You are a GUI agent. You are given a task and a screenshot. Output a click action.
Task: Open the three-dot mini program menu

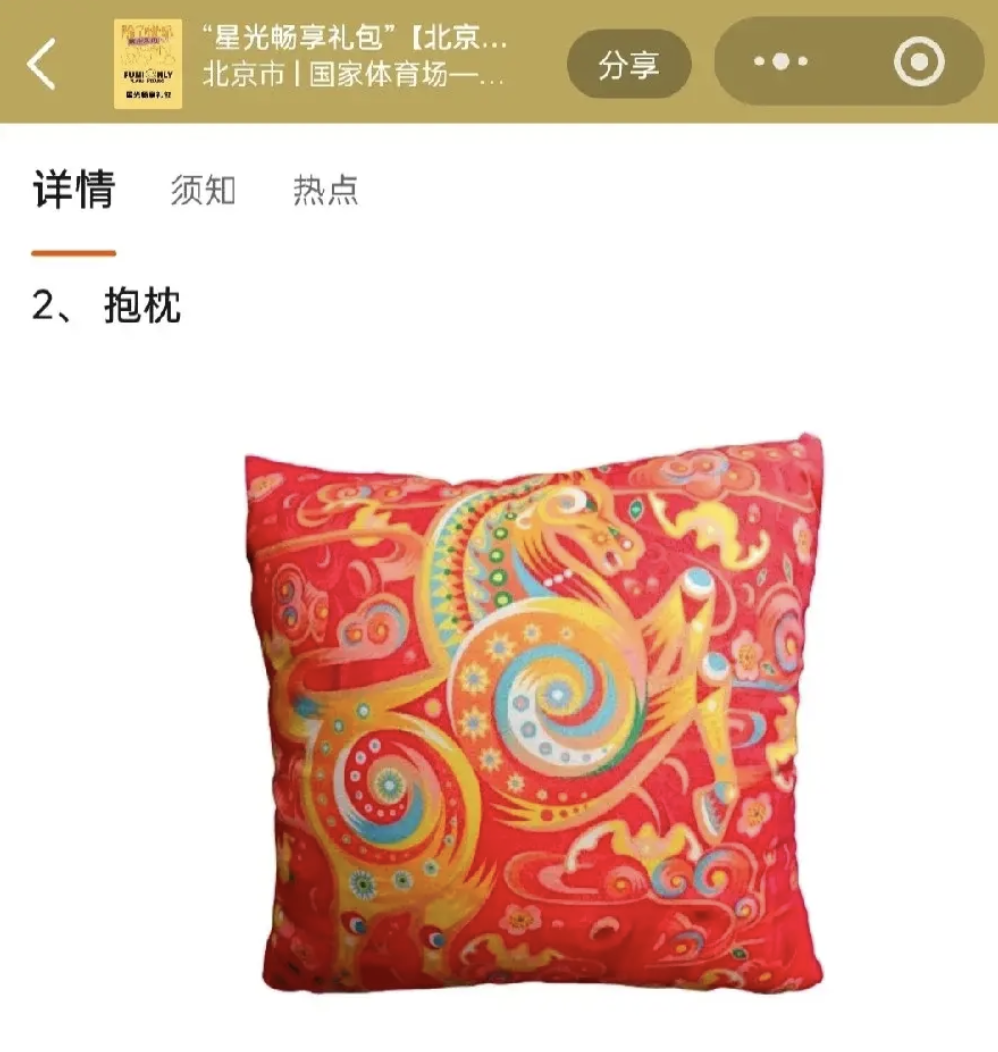(x=780, y=63)
